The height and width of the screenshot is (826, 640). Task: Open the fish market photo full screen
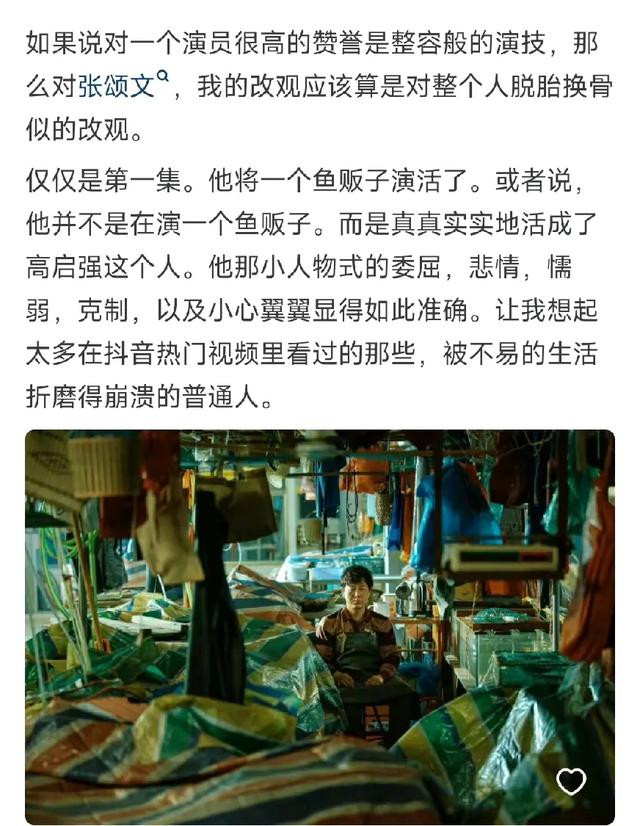(x=320, y=627)
